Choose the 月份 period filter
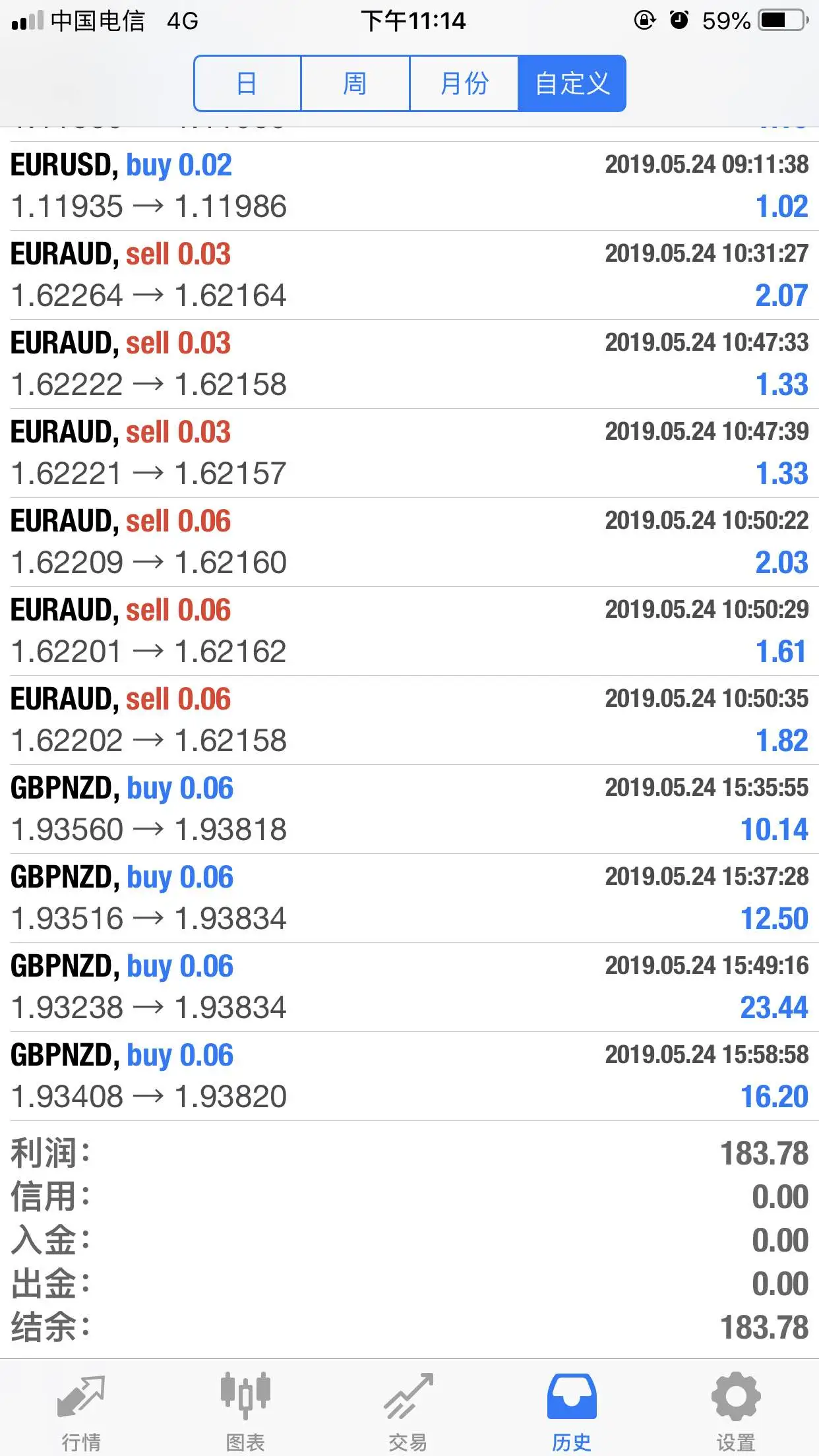The width and height of the screenshot is (819, 1456). tap(464, 84)
